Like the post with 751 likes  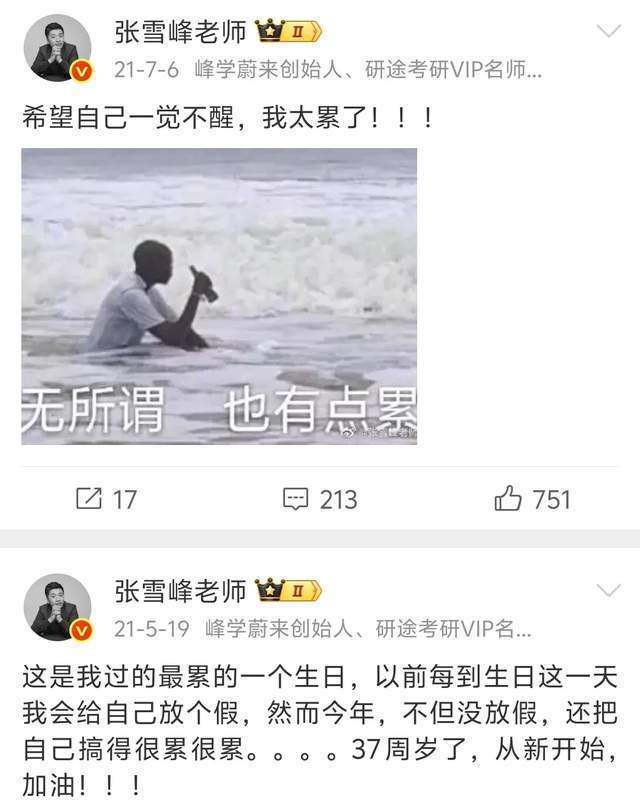coord(532,498)
